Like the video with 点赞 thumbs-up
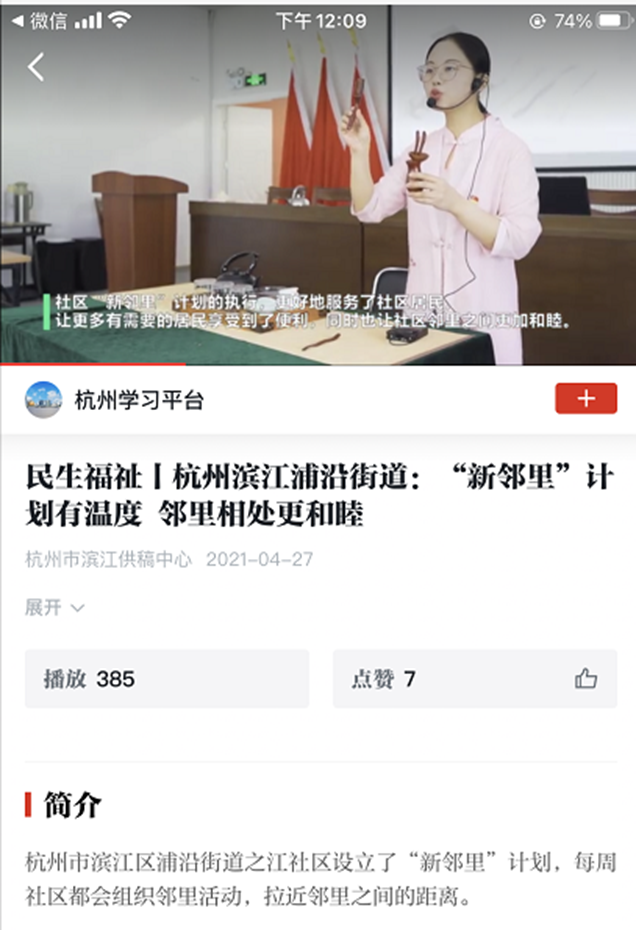 coord(585,679)
